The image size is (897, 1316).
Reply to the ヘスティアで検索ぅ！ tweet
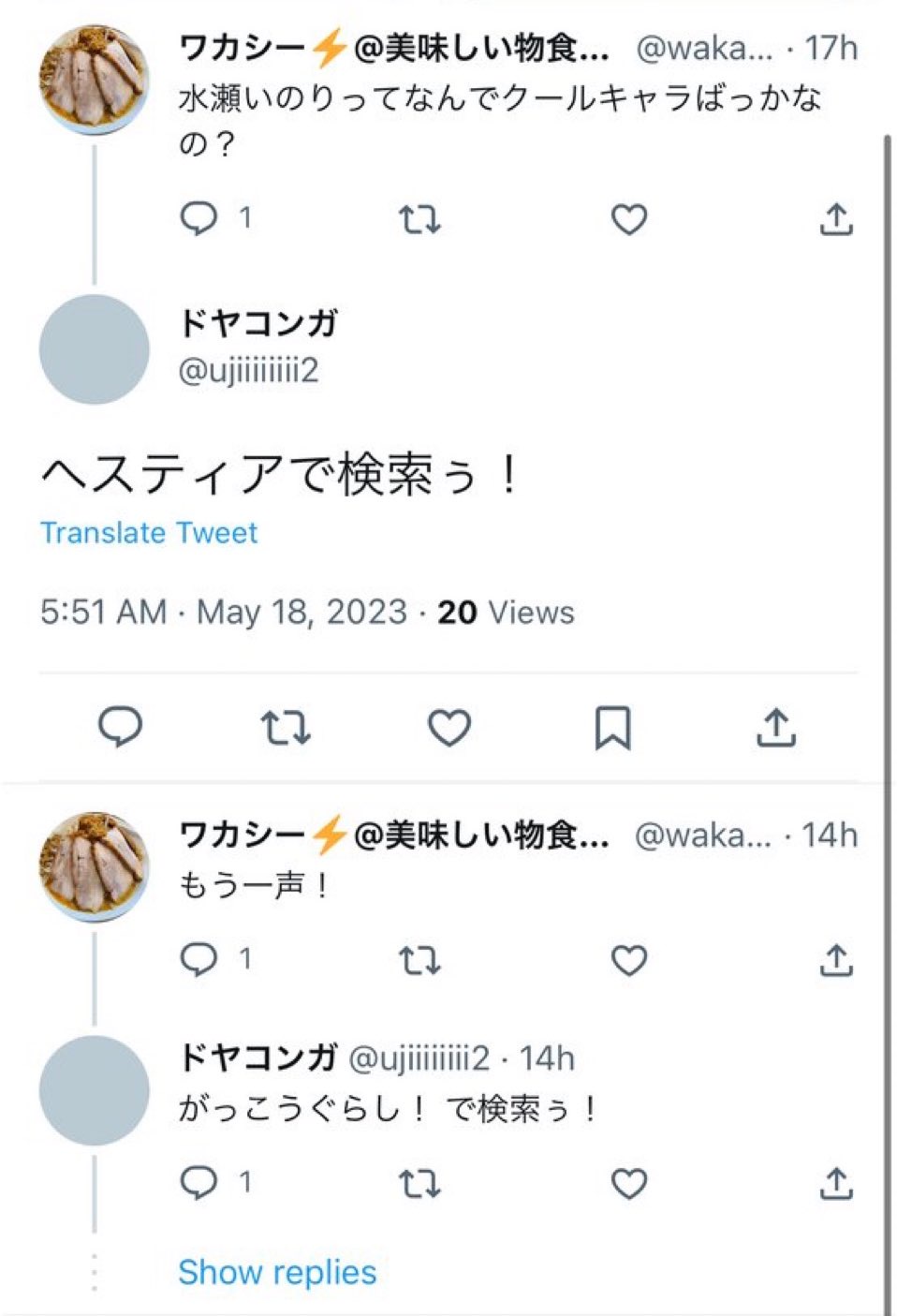(x=121, y=729)
